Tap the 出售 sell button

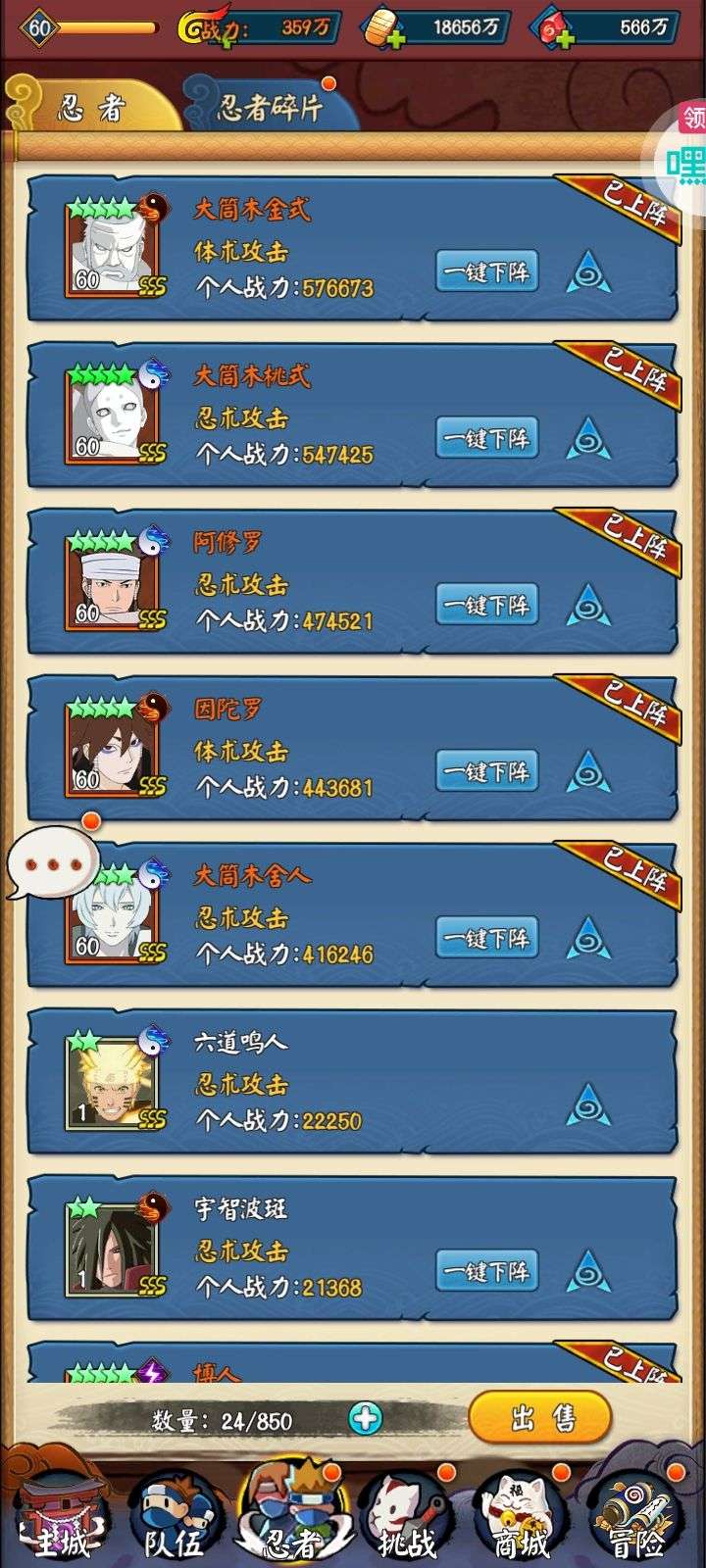pos(540,1417)
